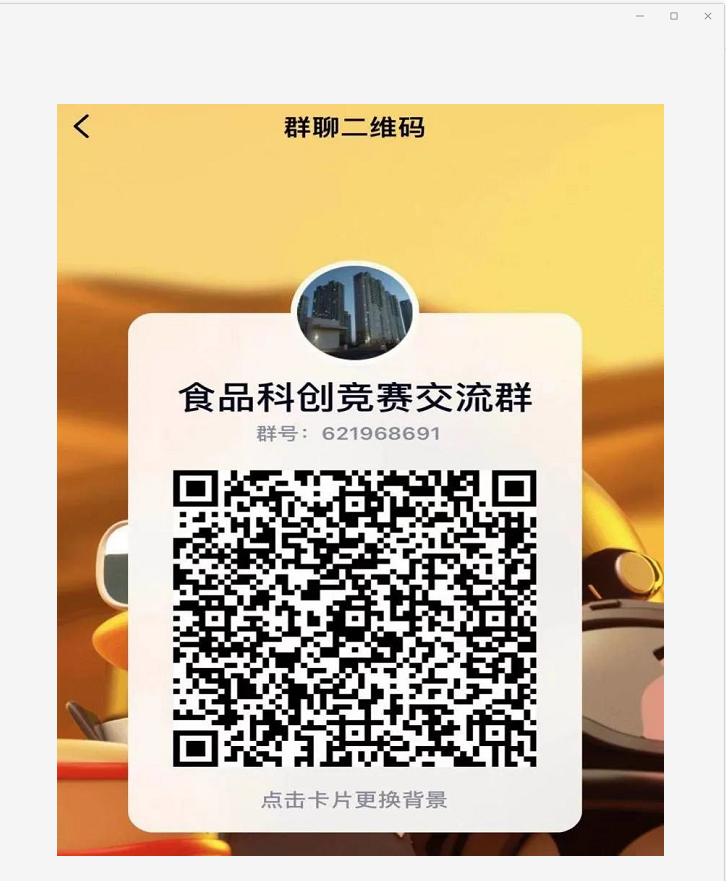Viewport: 726px width, 881px height.
Task: Close the viewer window
Action: tap(708, 16)
